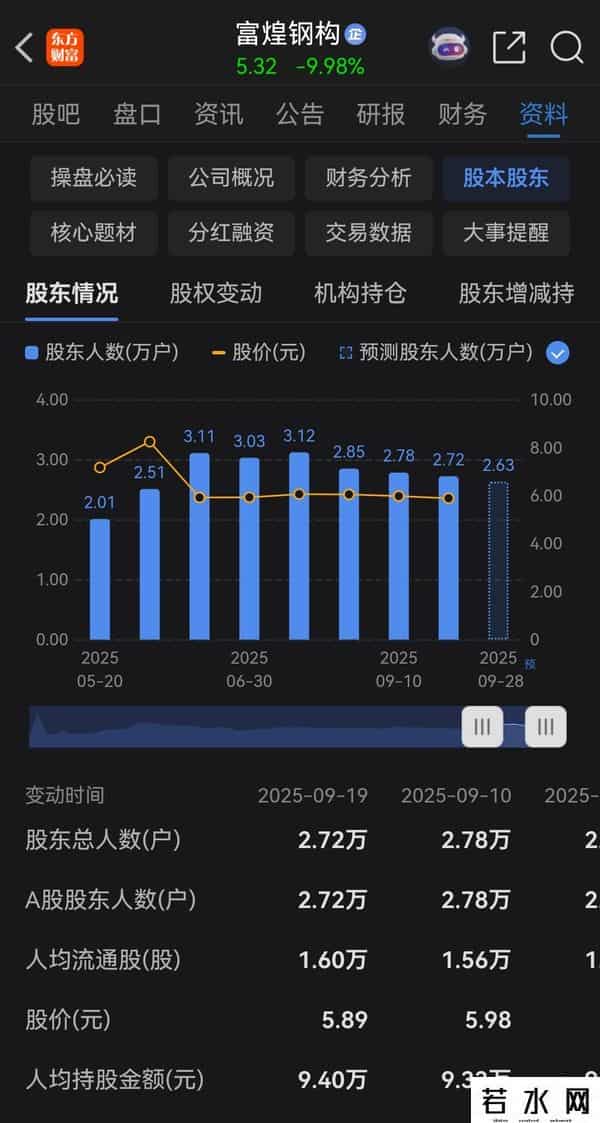Image resolution: width=600 pixels, height=1123 pixels.
Task: Open the 财务 tab
Action: point(462,114)
